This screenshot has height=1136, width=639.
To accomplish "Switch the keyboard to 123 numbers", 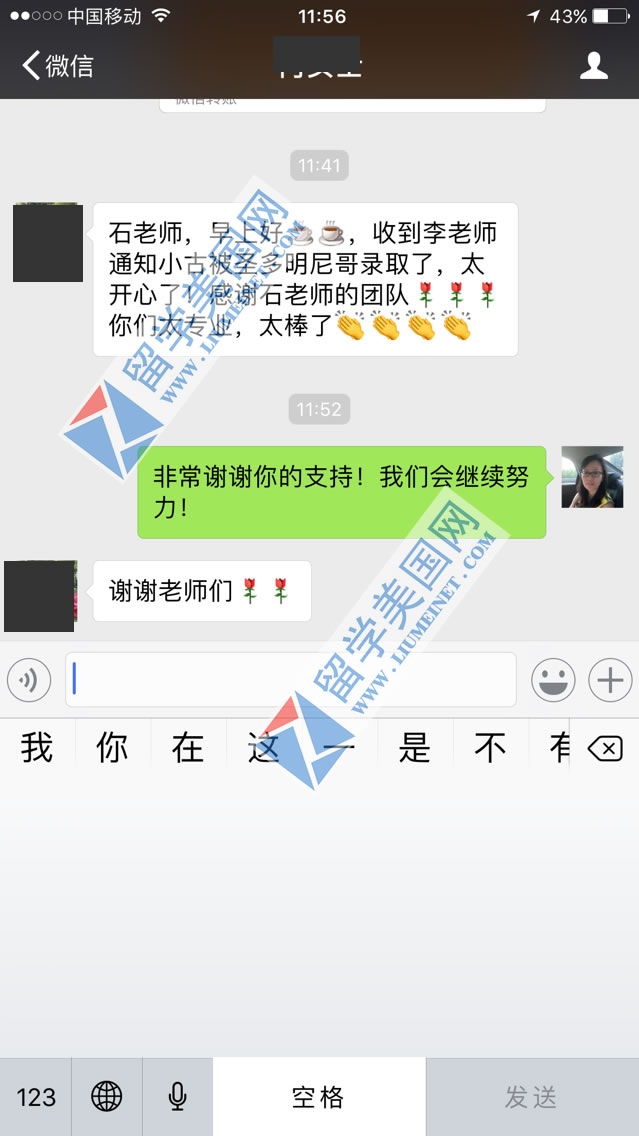I will click(36, 1097).
